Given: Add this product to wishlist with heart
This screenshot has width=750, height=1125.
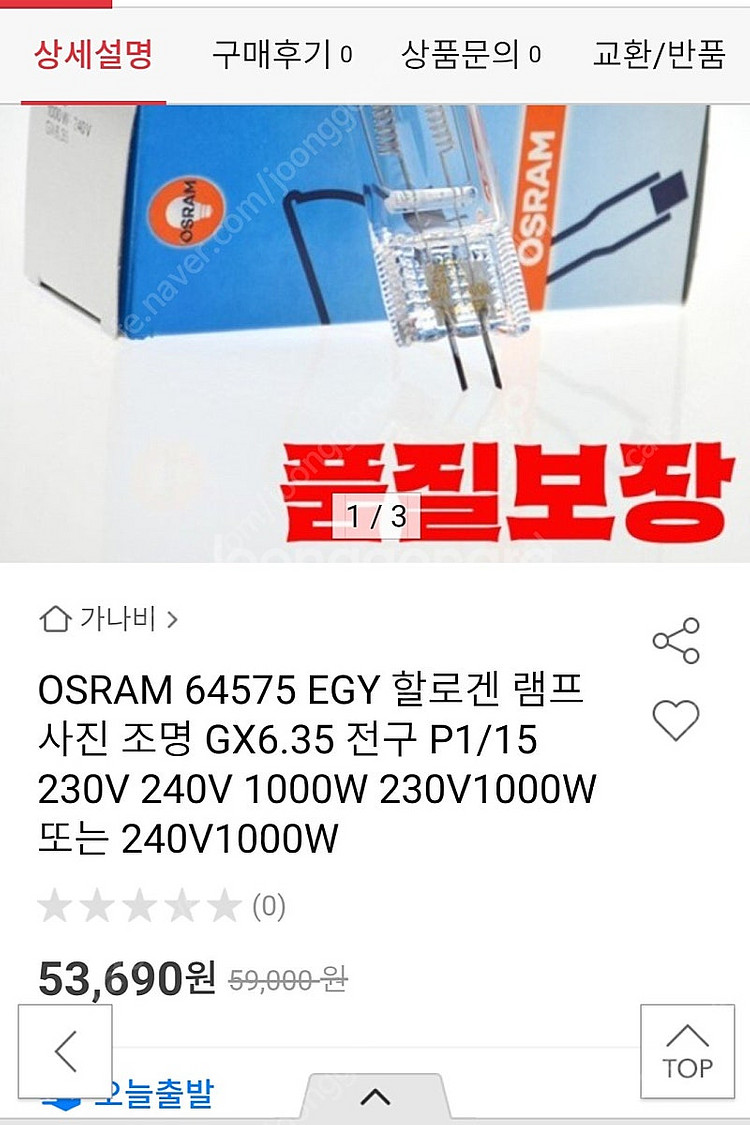Looking at the screenshot, I should [675, 720].
